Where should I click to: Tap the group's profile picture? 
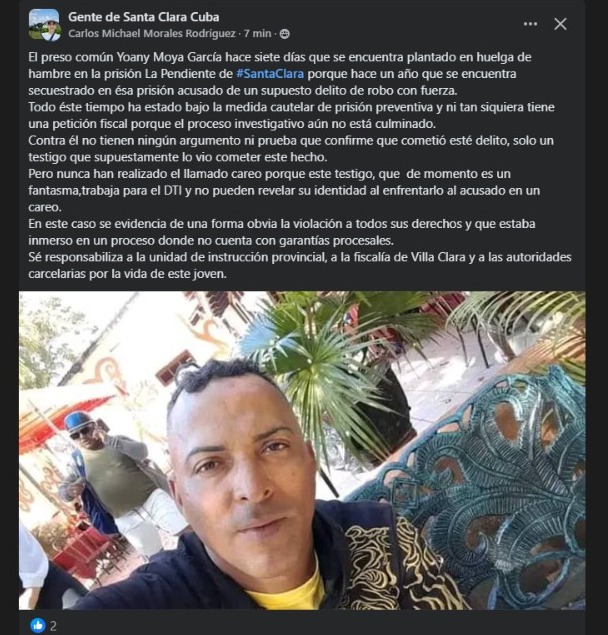tap(44, 24)
